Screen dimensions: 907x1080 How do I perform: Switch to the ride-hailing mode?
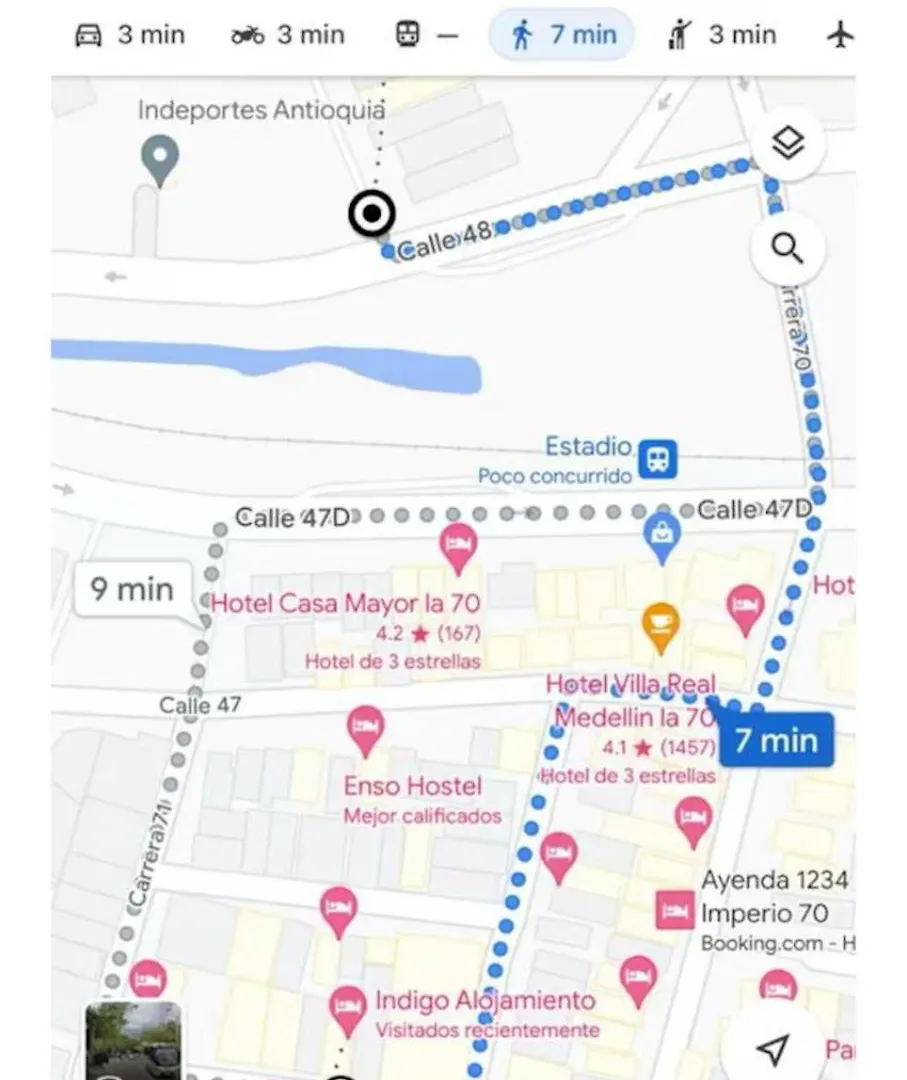point(720,35)
